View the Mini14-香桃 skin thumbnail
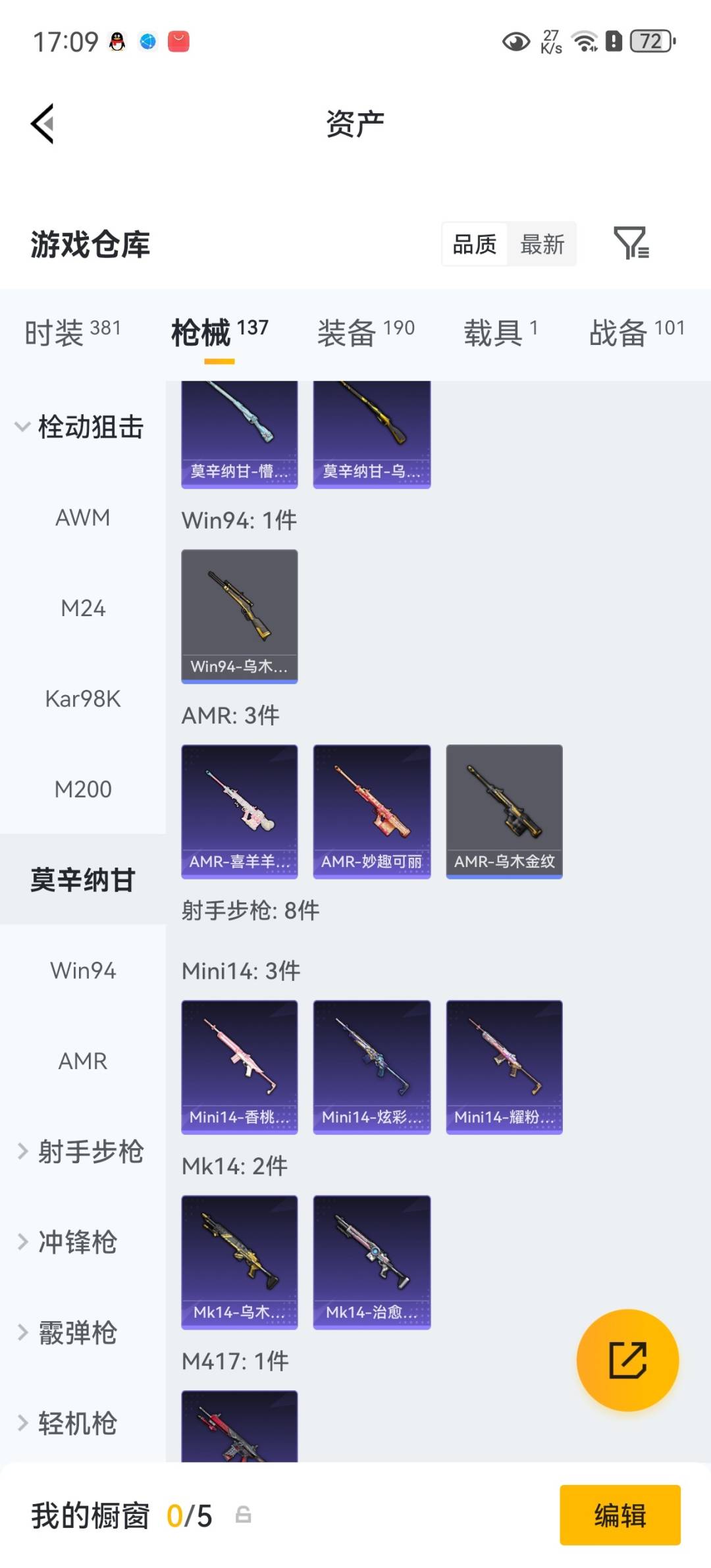Screen dimensions: 711x1568 [239, 1066]
